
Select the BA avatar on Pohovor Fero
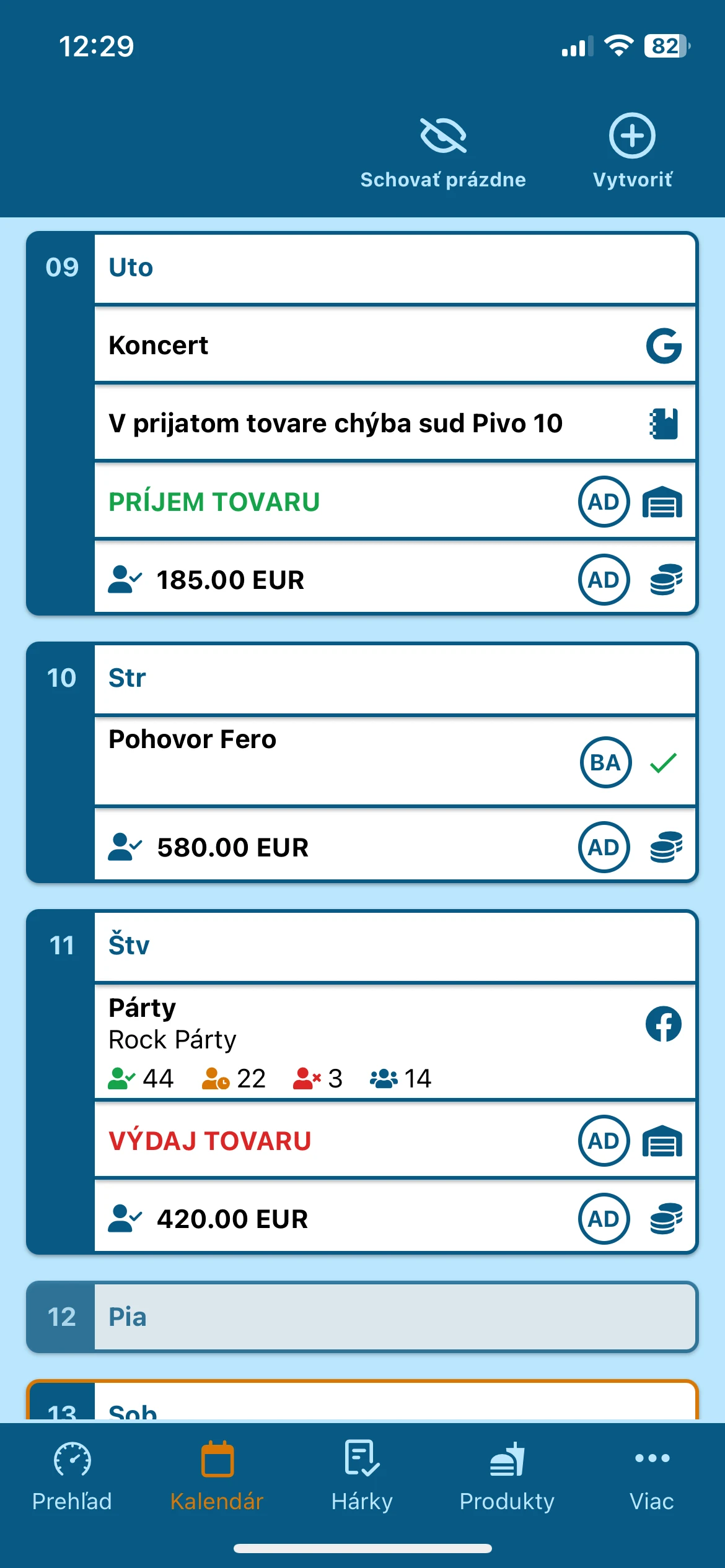tap(605, 763)
